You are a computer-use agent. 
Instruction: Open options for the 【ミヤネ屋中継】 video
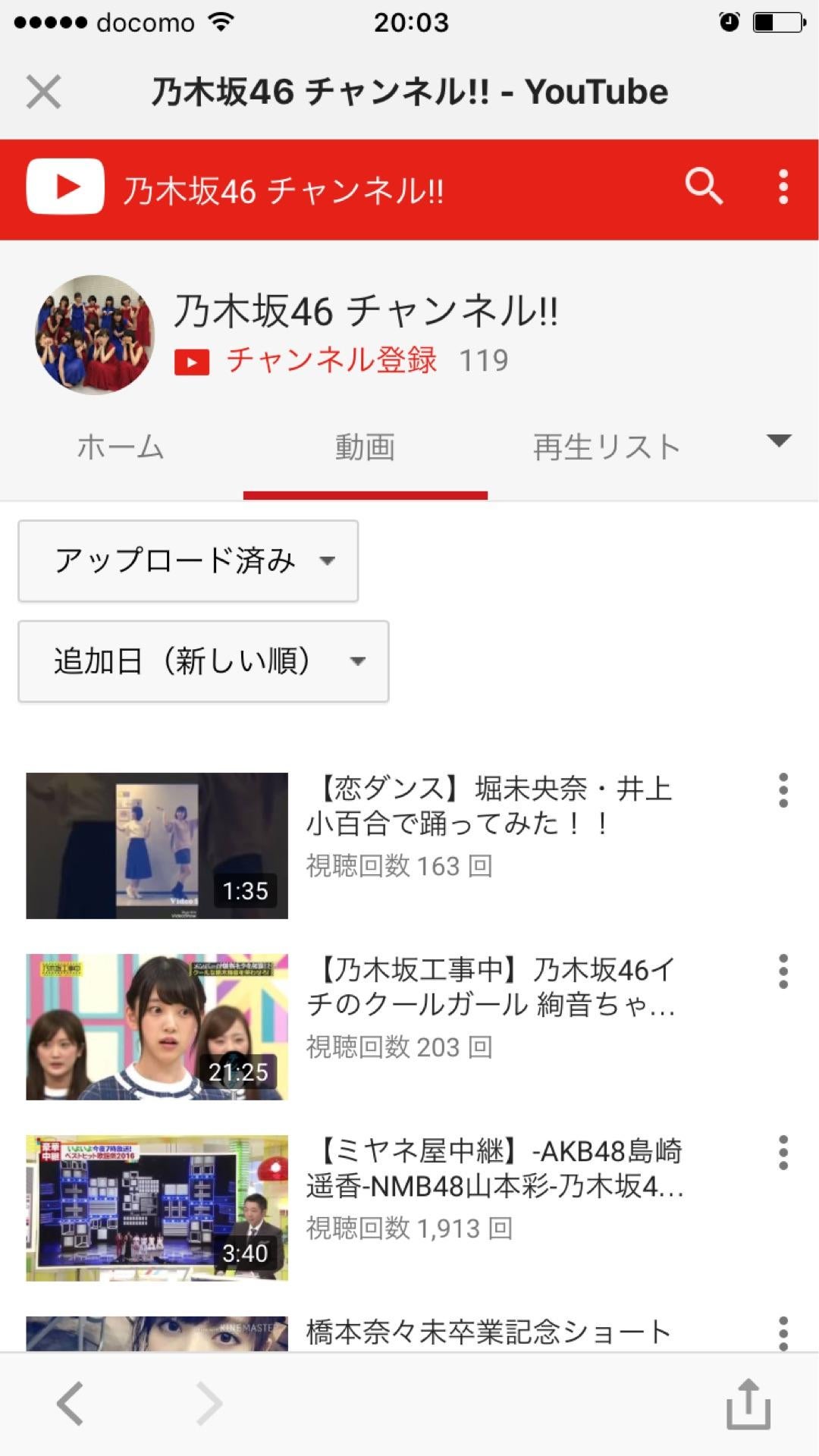point(783,1153)
